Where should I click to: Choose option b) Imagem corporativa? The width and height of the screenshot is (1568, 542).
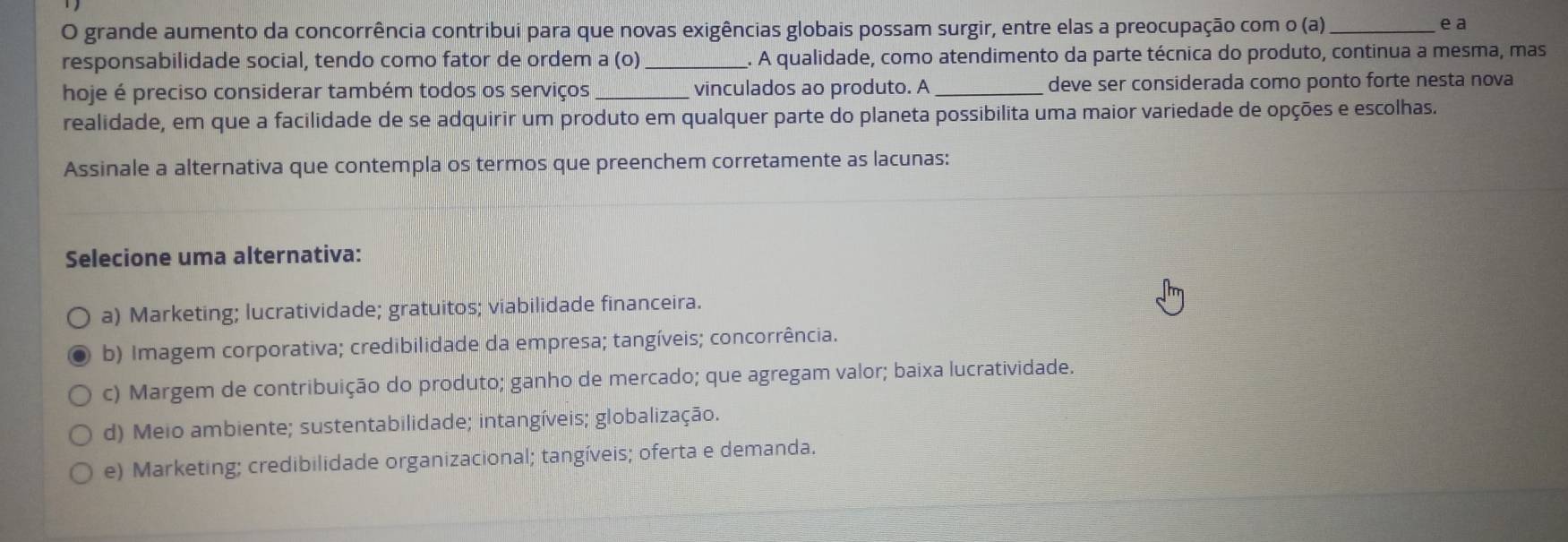pos(80,356)
